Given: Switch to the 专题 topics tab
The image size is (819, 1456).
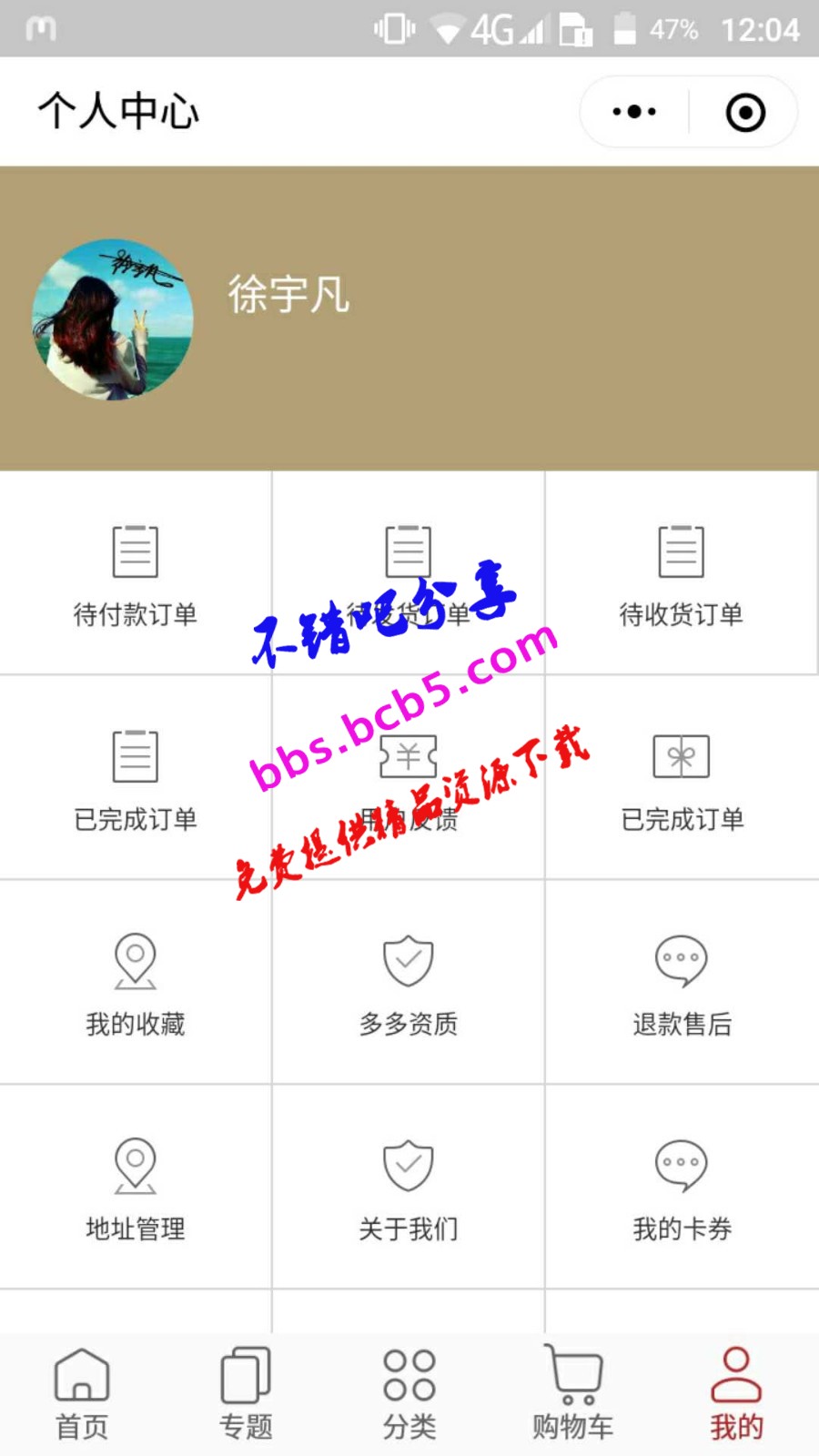Looking at the screenshot, I should (246, 1394).
